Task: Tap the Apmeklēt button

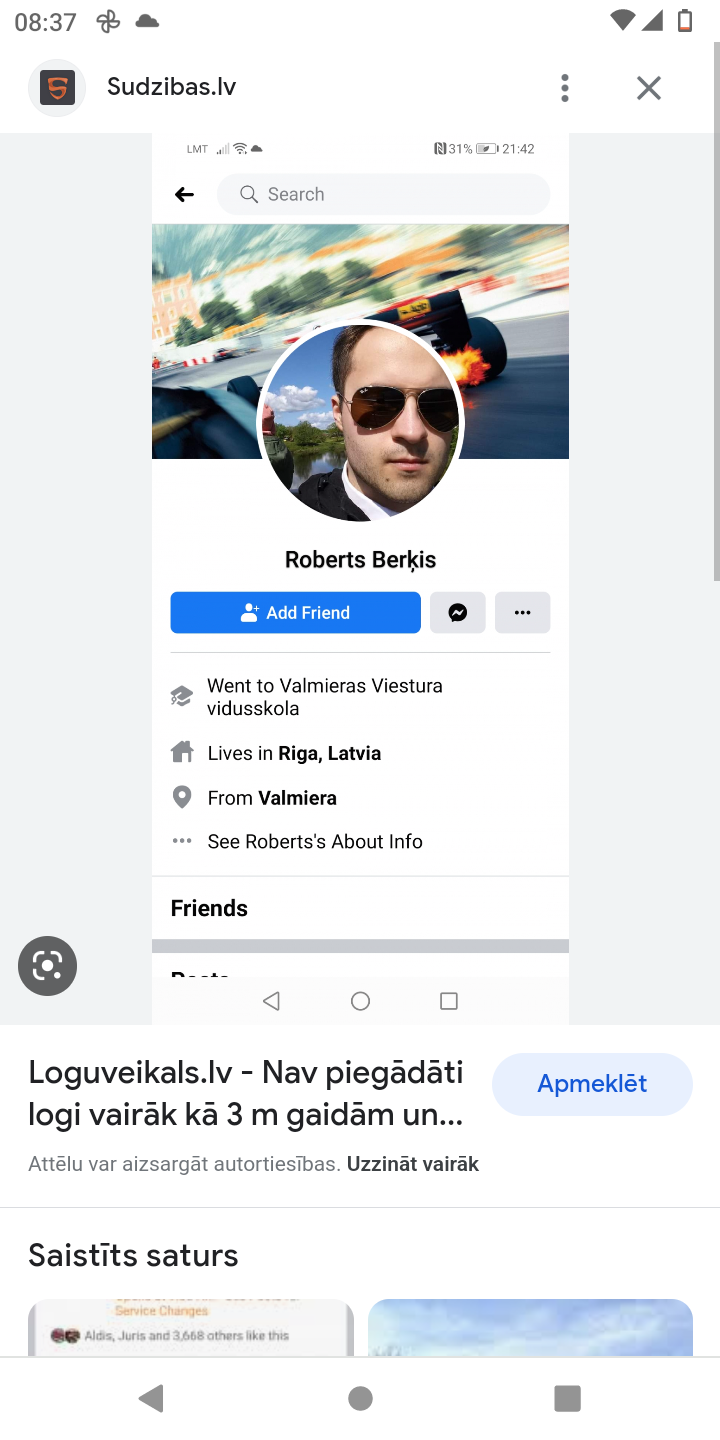Action: (x=592, y=1084)
